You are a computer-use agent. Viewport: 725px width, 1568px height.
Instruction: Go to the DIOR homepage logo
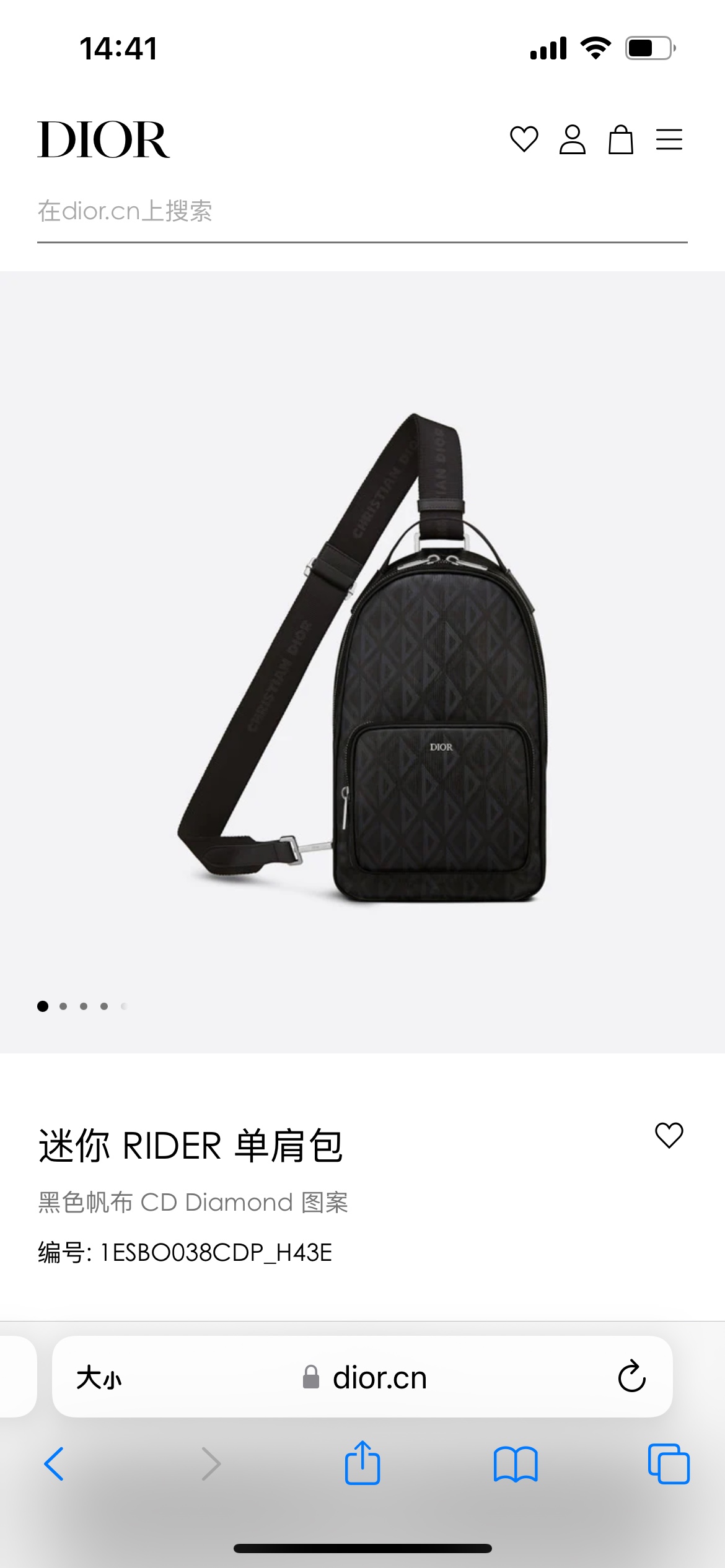coord(103,139)
